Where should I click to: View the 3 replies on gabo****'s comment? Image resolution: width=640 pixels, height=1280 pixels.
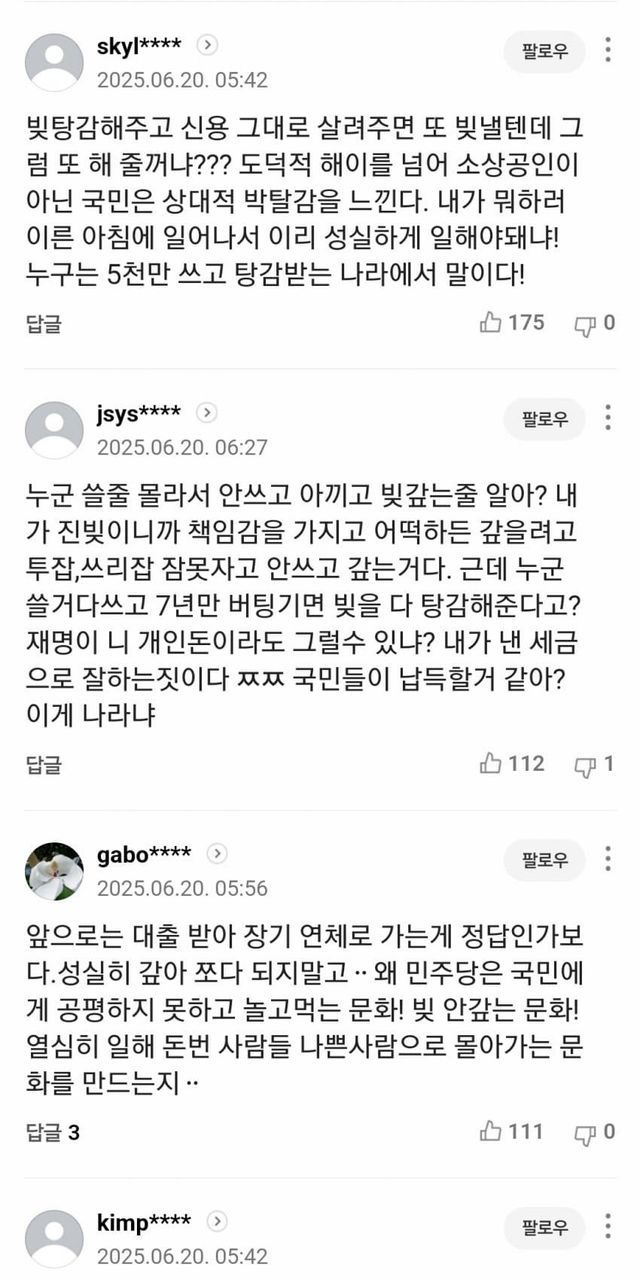pyautogui.click(x=52, y=1133)
